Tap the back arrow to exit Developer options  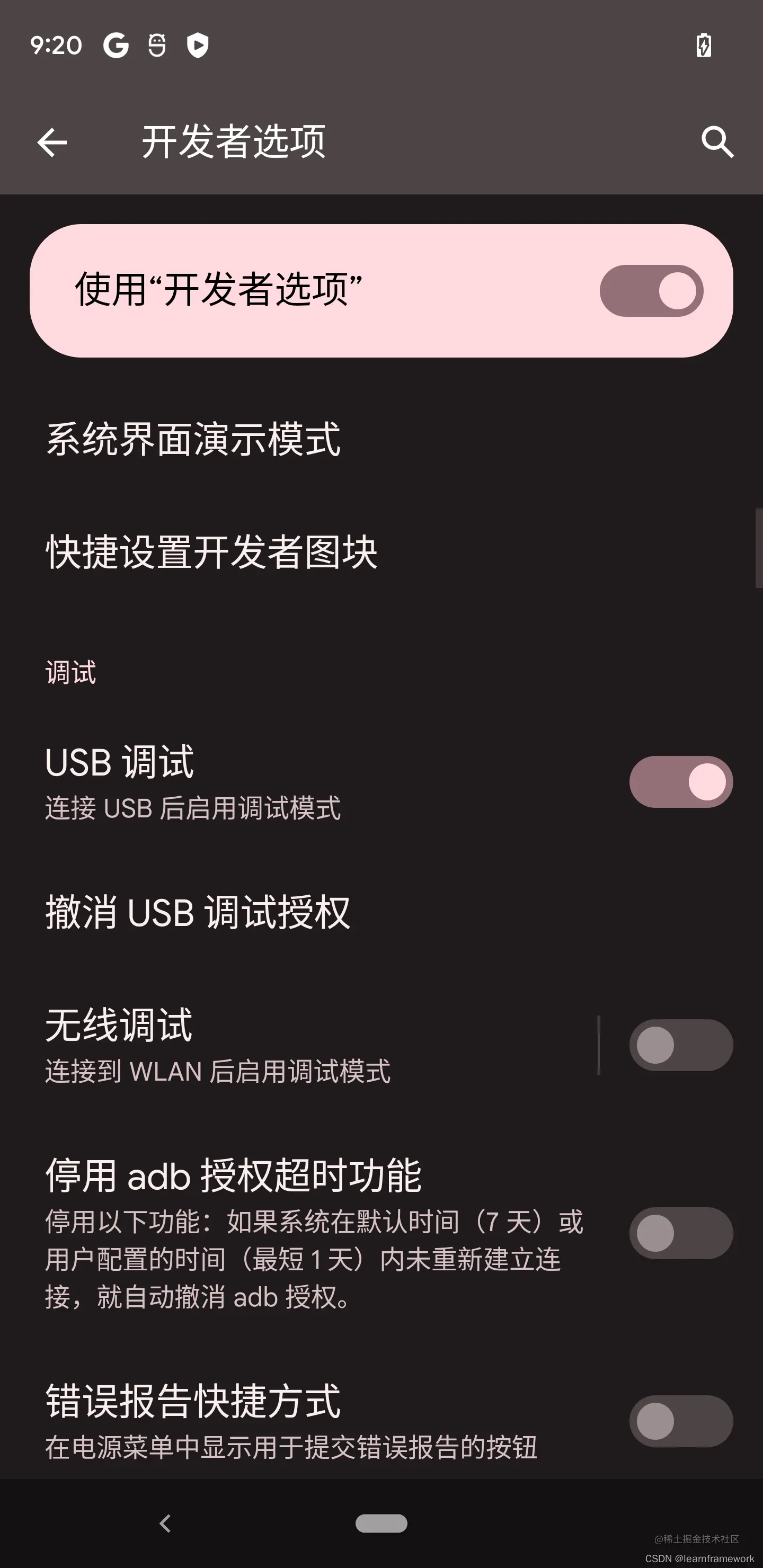[52, 142]
